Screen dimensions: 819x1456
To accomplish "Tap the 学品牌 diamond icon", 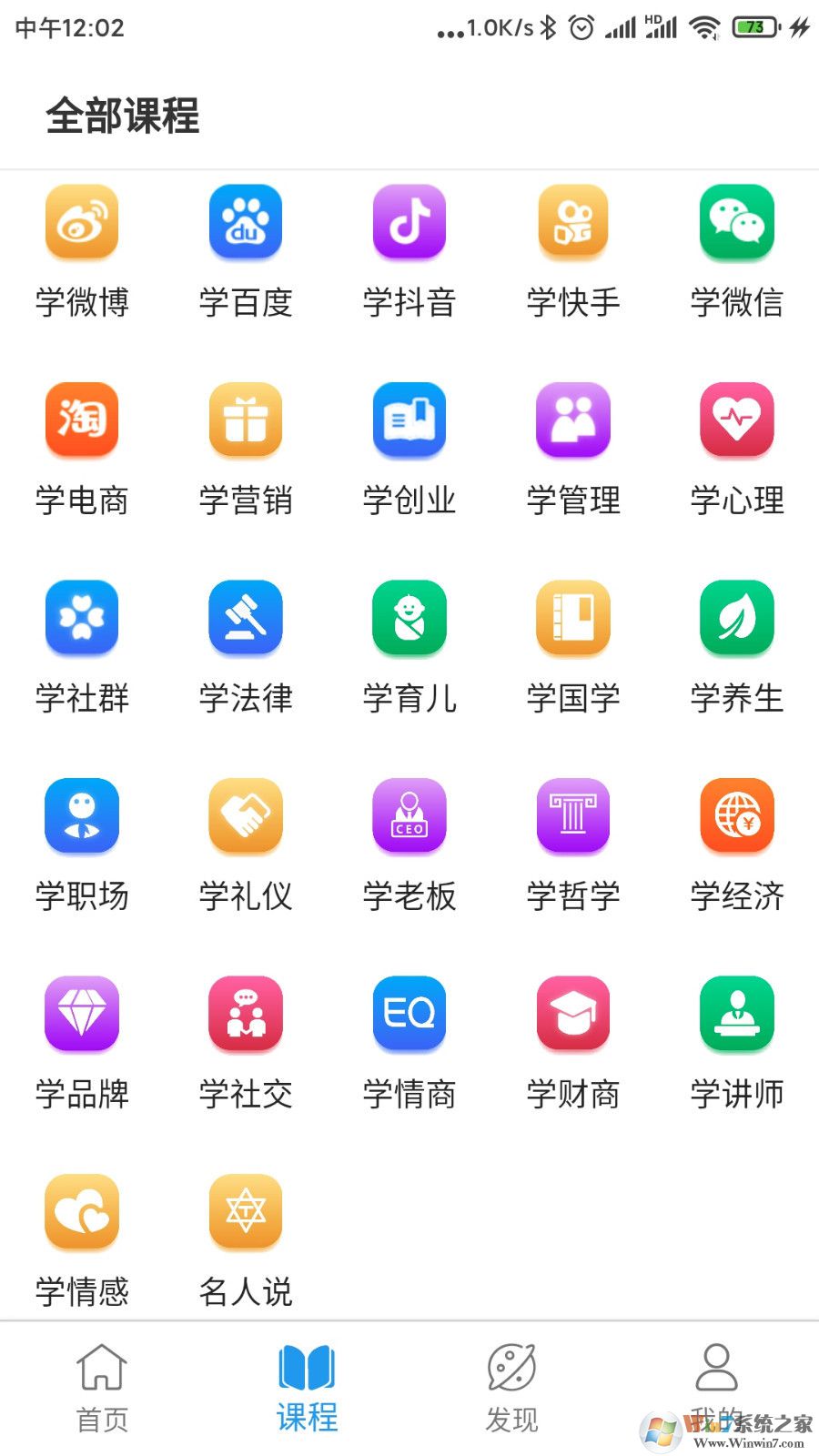I will click(x=81, y=1014).
